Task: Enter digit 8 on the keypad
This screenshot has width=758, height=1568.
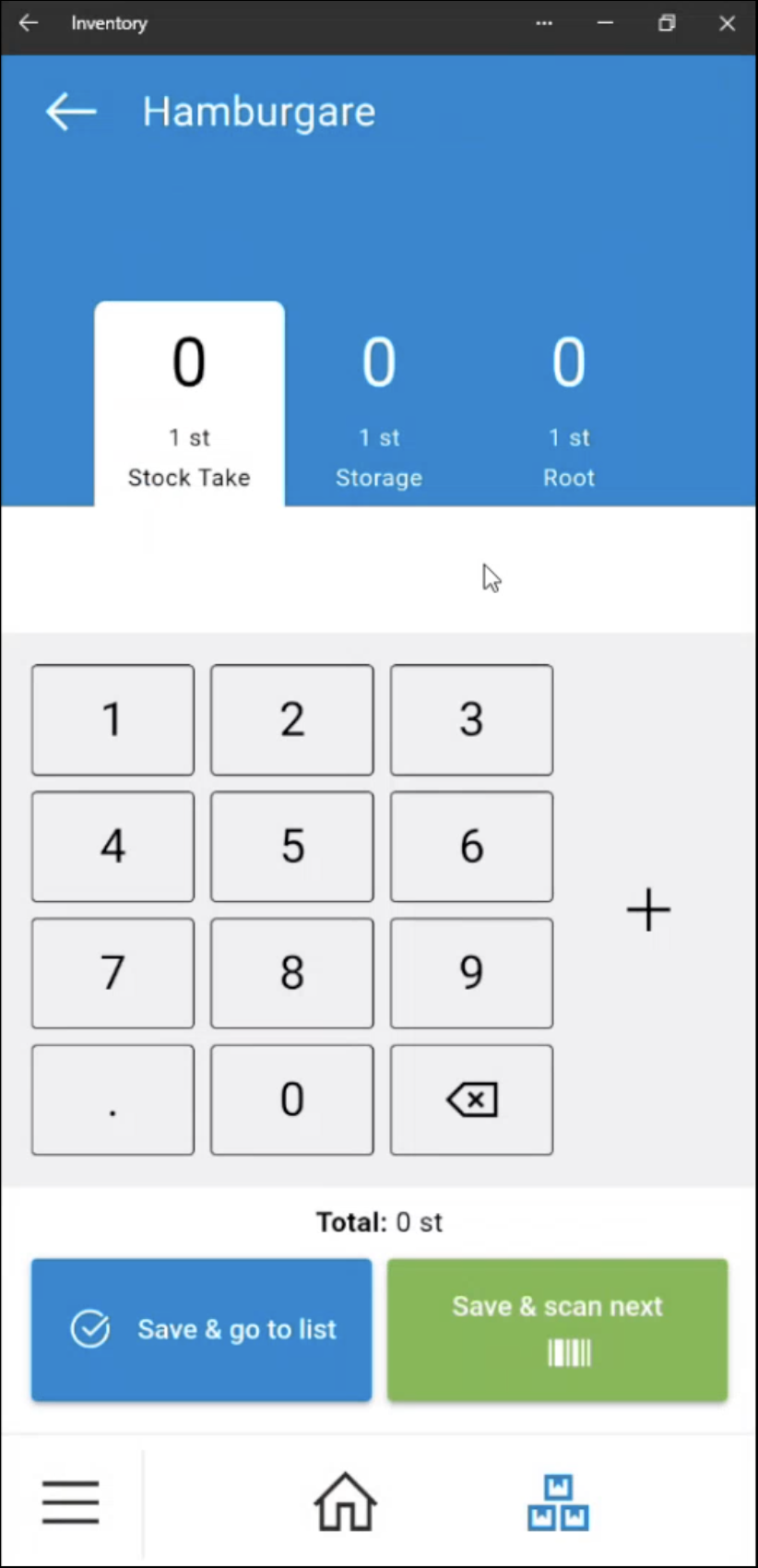Action: point(292,972)
